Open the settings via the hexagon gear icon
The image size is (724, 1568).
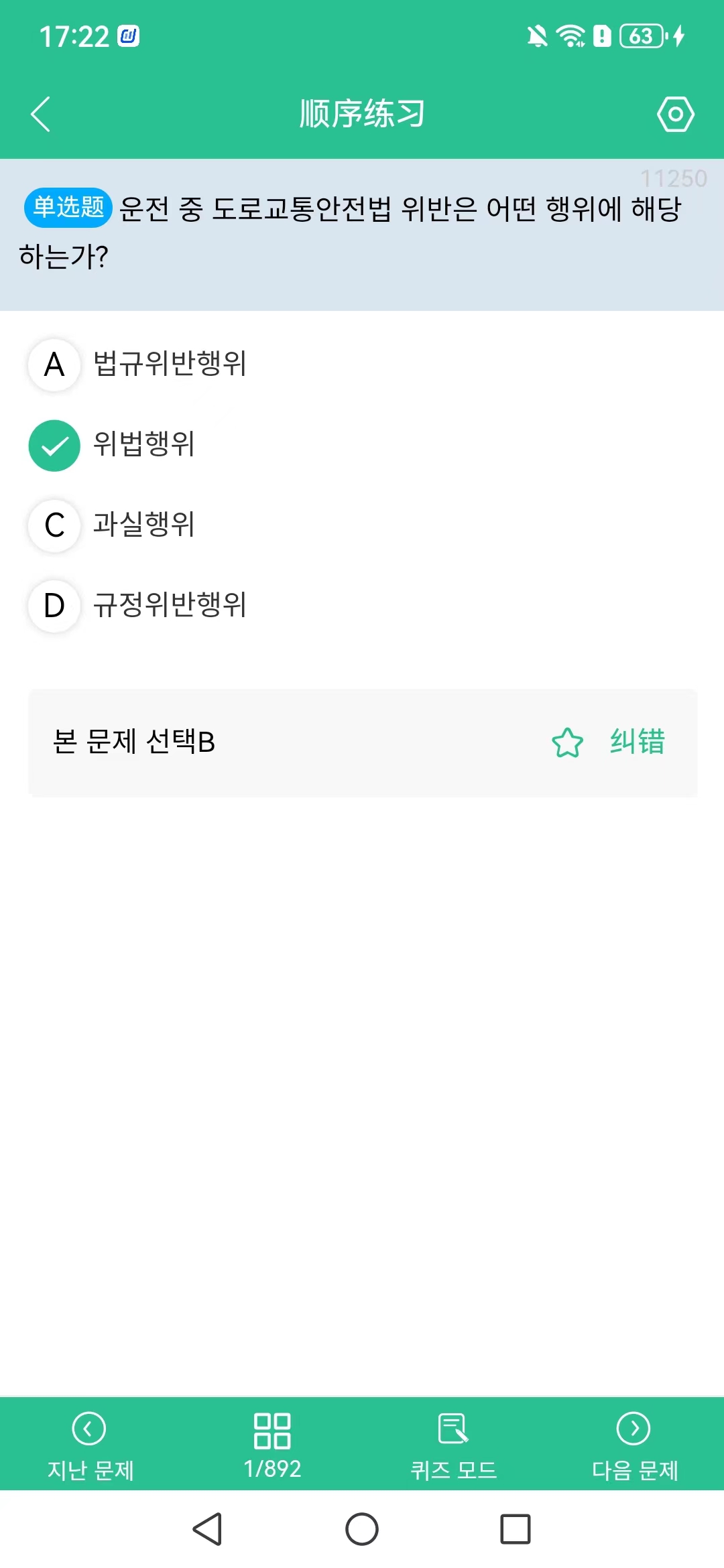pos(676,114)
